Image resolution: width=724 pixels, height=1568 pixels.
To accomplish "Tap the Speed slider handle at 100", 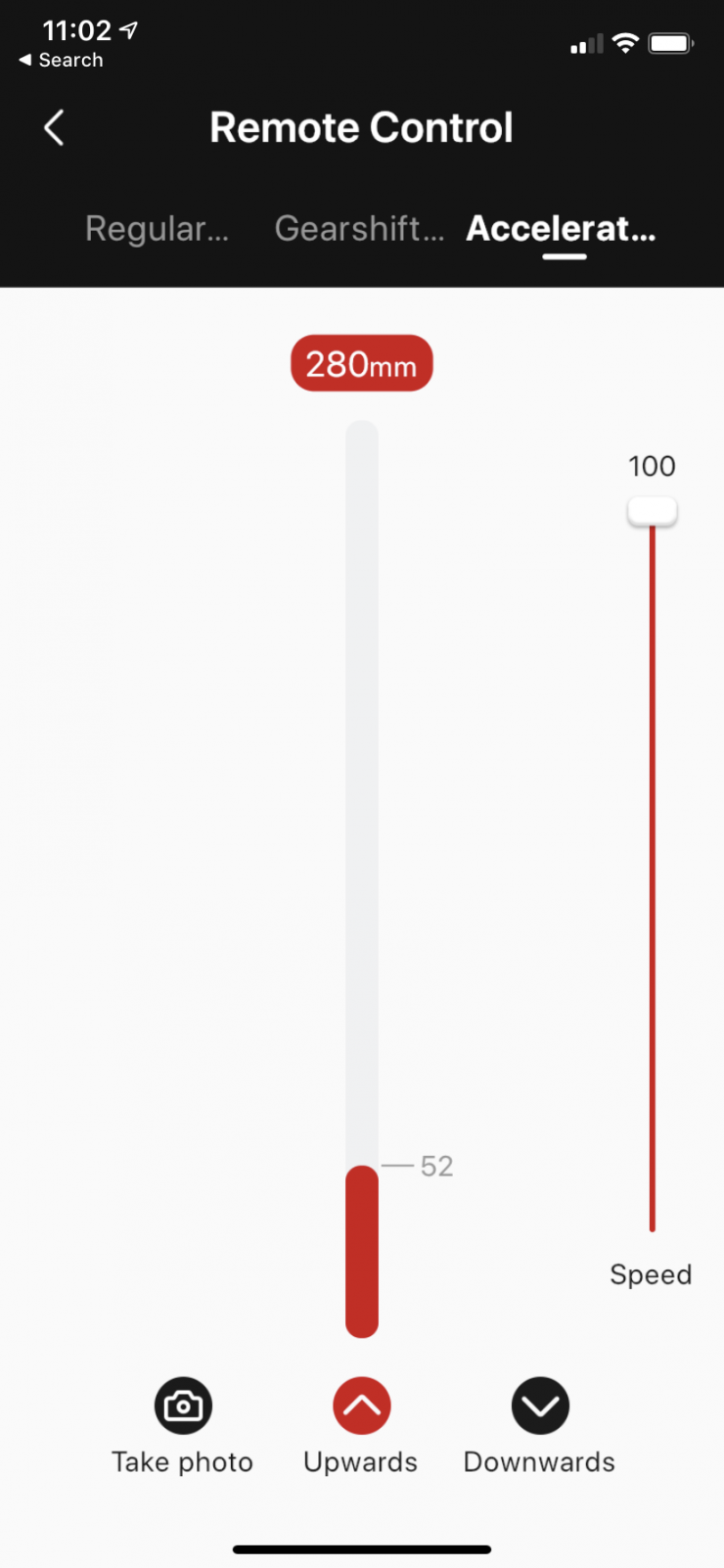I will (652, 511).
